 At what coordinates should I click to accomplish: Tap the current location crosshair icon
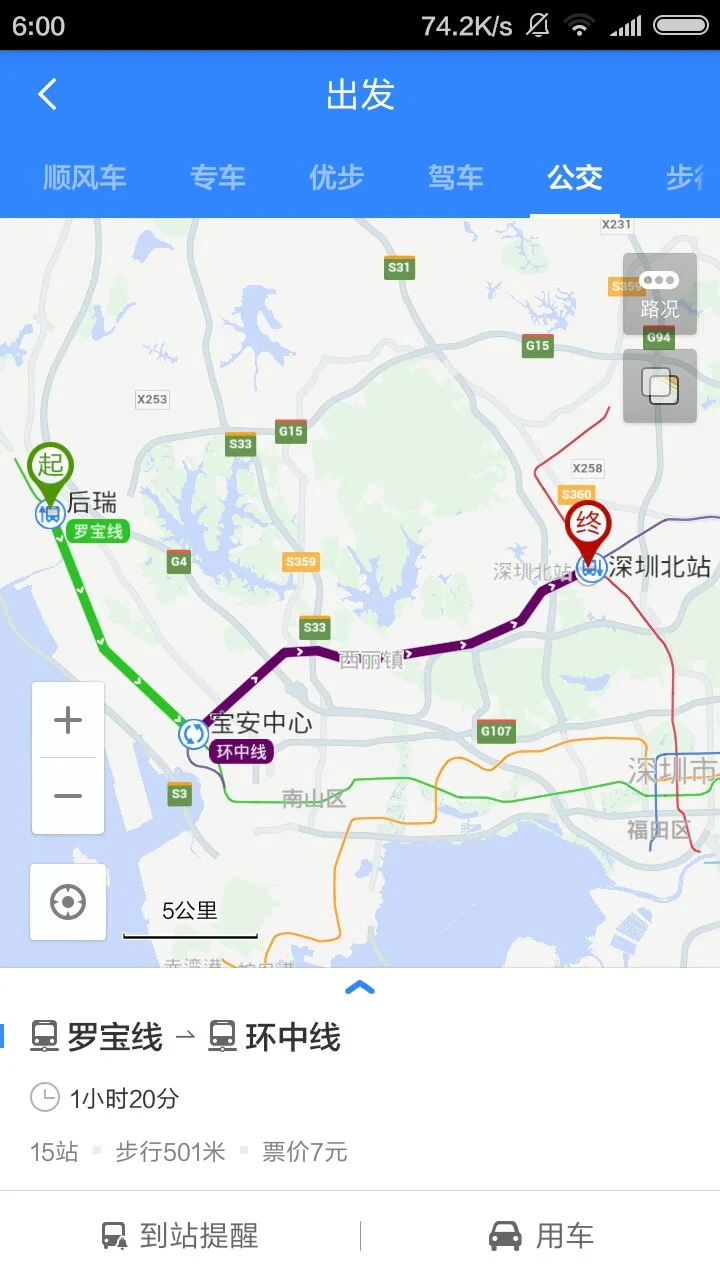point(67,902)
